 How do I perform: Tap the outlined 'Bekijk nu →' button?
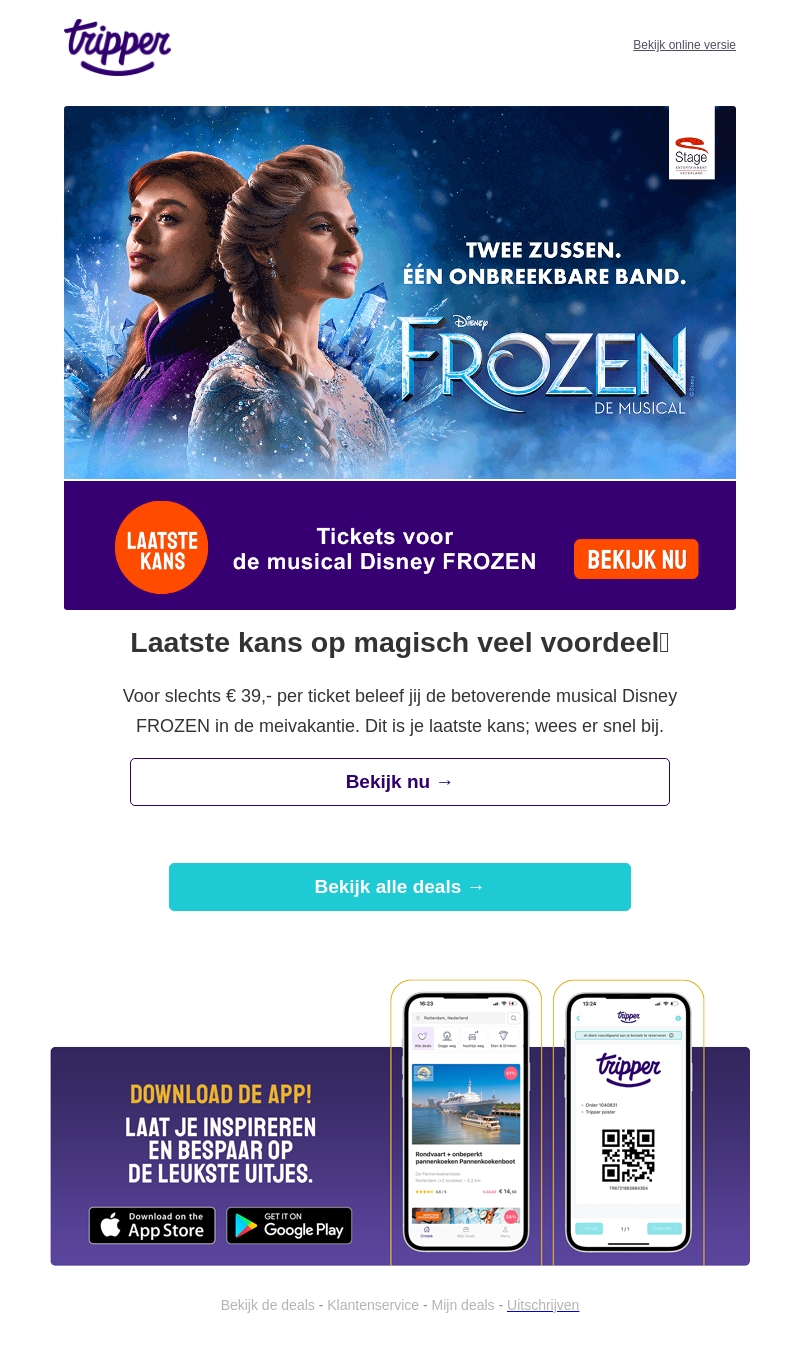click(x=400, y=782)
